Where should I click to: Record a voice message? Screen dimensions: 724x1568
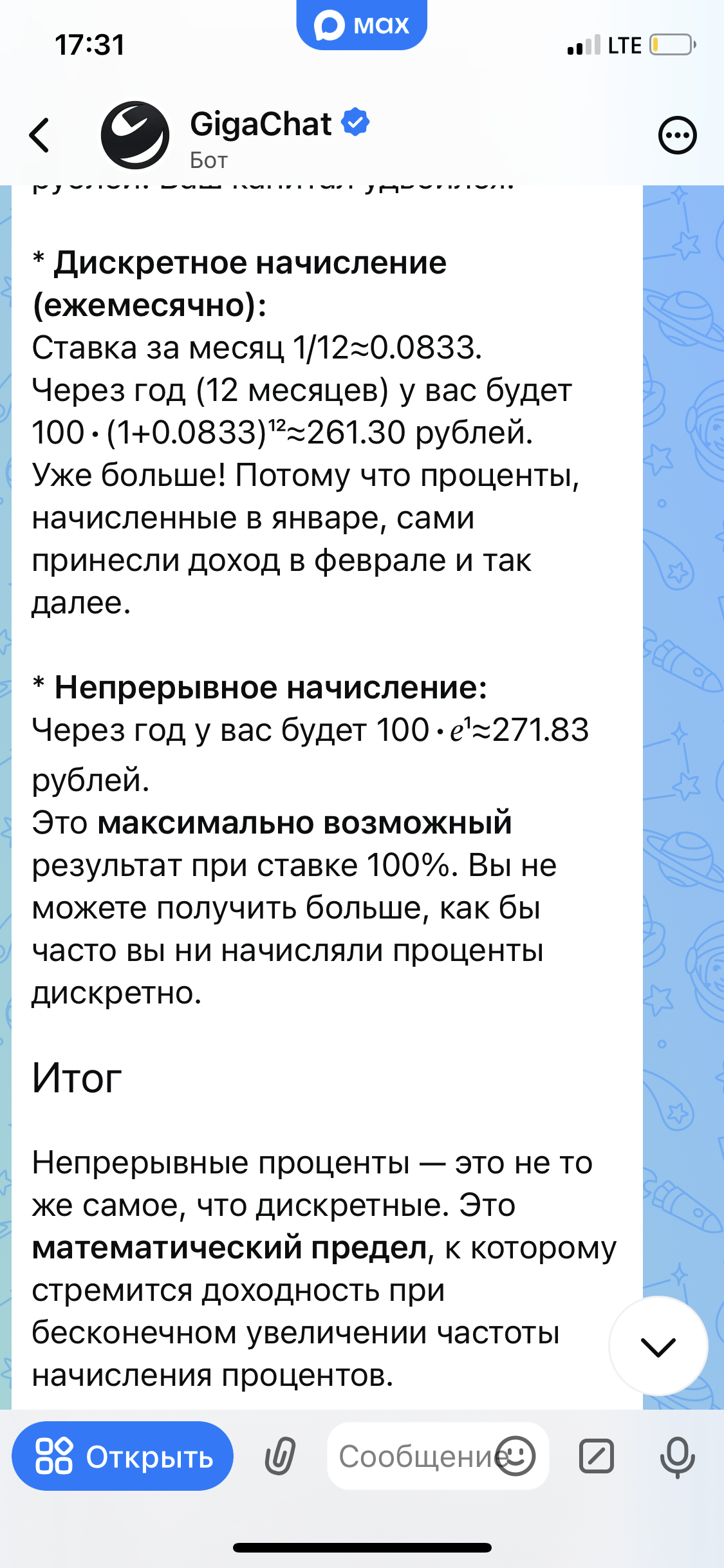(677, 1456)
